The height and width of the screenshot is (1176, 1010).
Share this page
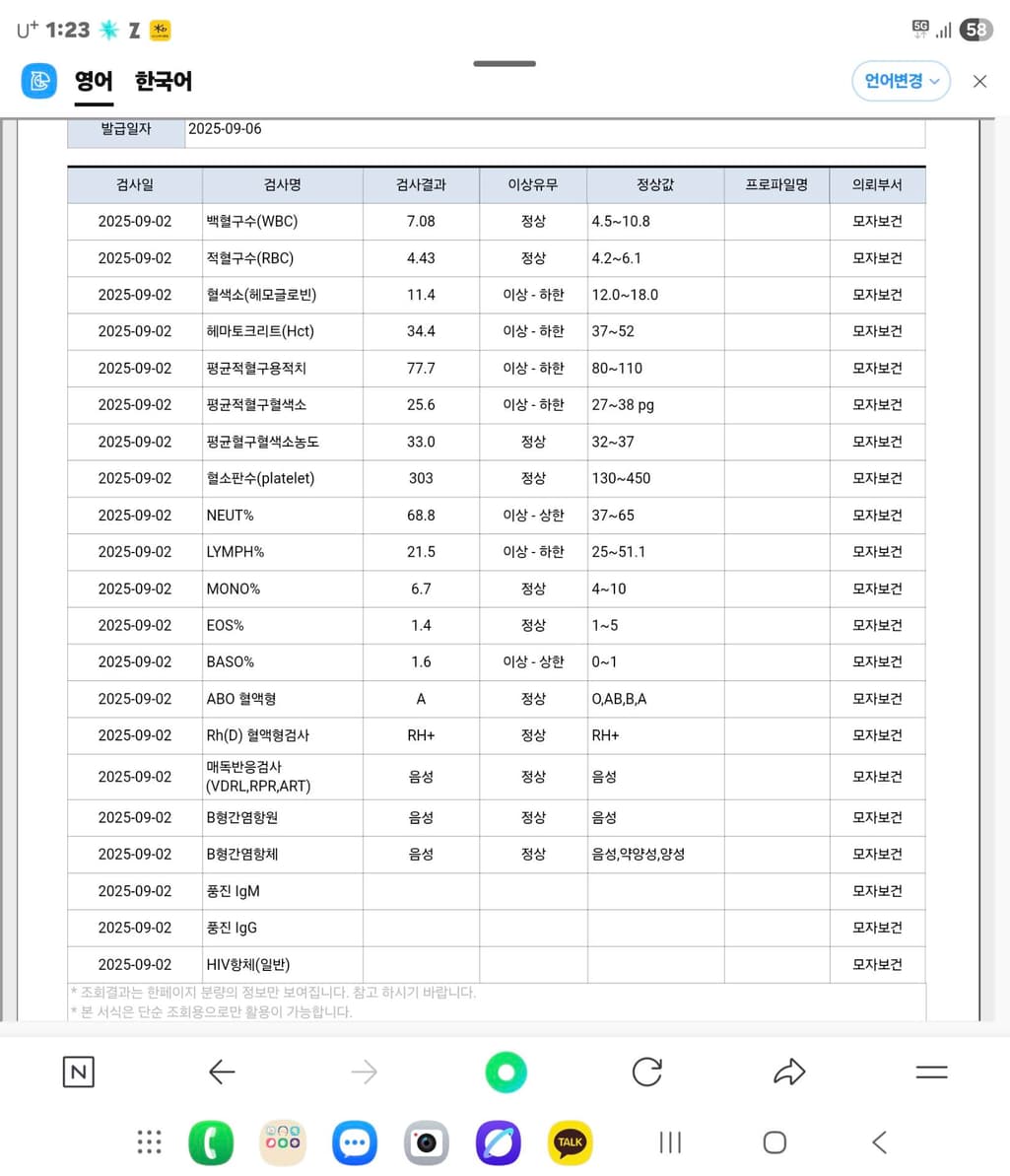(789, 1072)
